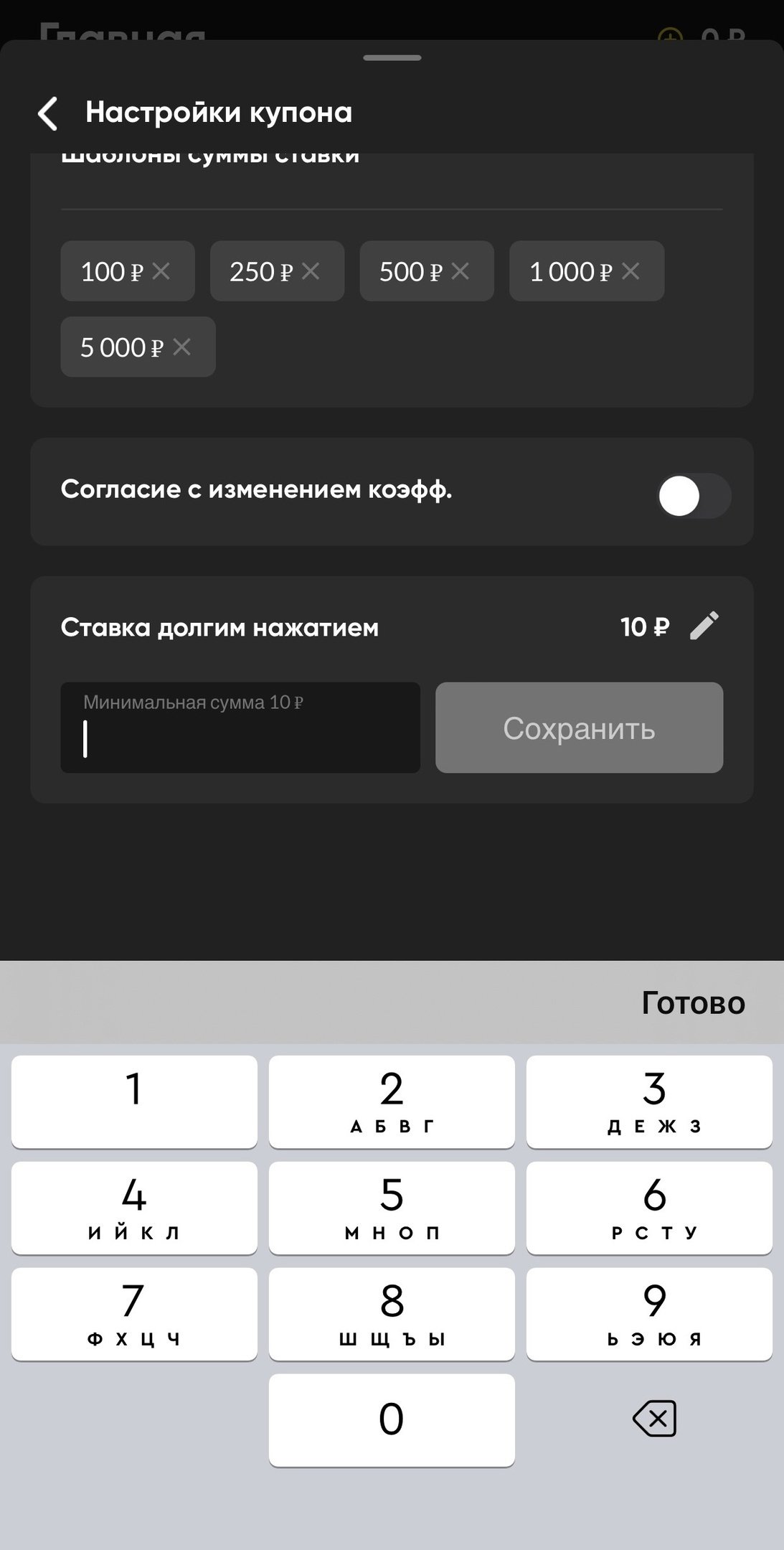Remove the 100 ₽ bet template

161,271
